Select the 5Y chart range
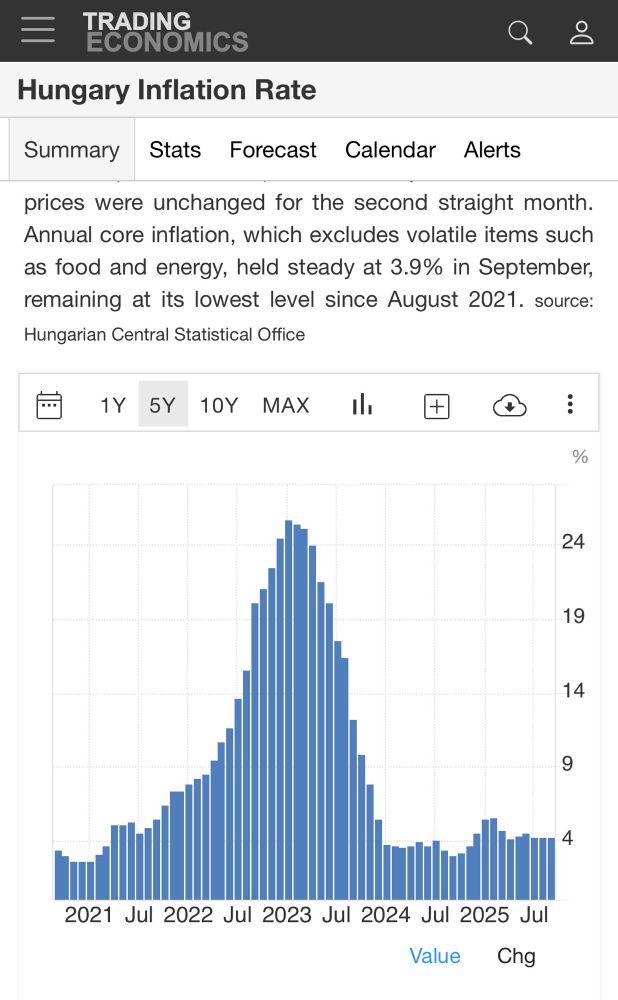Image resolution: width=618 pixels, height=1000 pixels. pyautogui.click(x=162, y=405)
